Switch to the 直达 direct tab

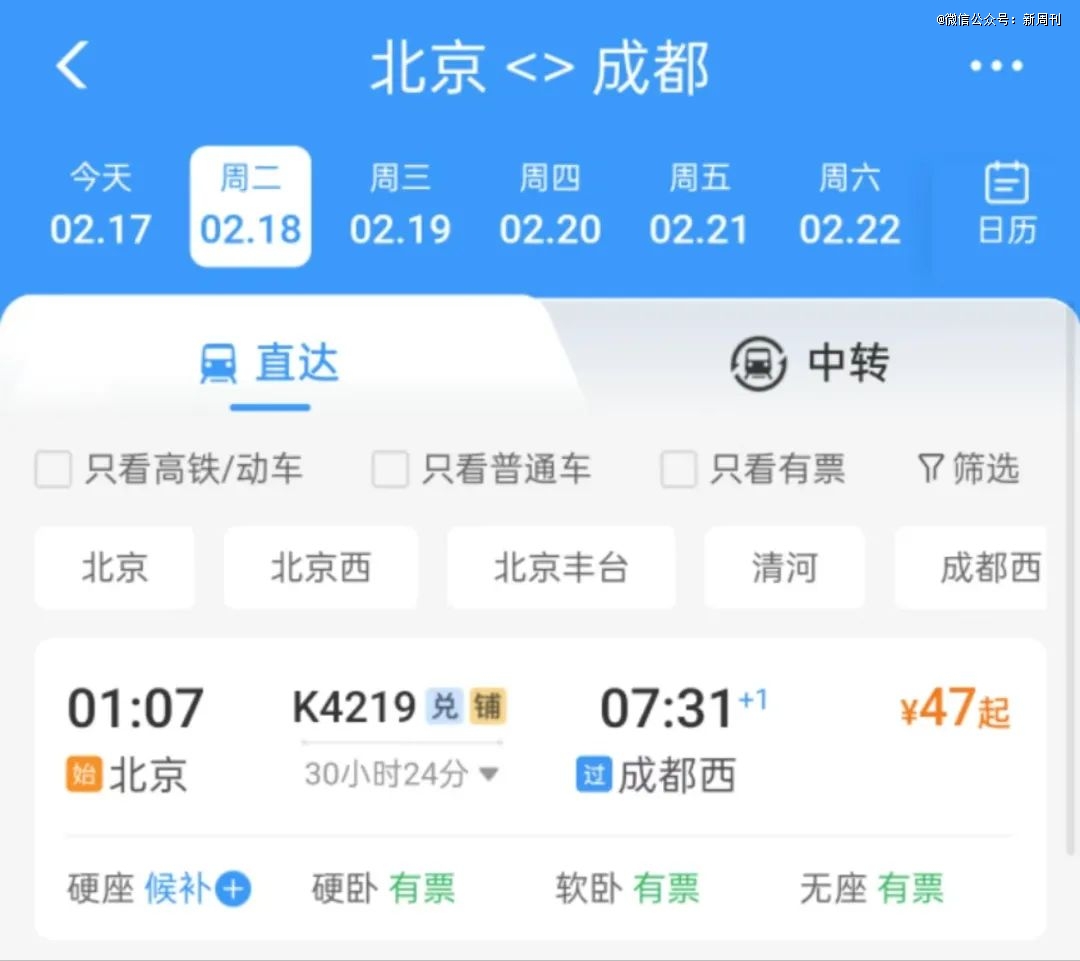[x=270, y=364]
